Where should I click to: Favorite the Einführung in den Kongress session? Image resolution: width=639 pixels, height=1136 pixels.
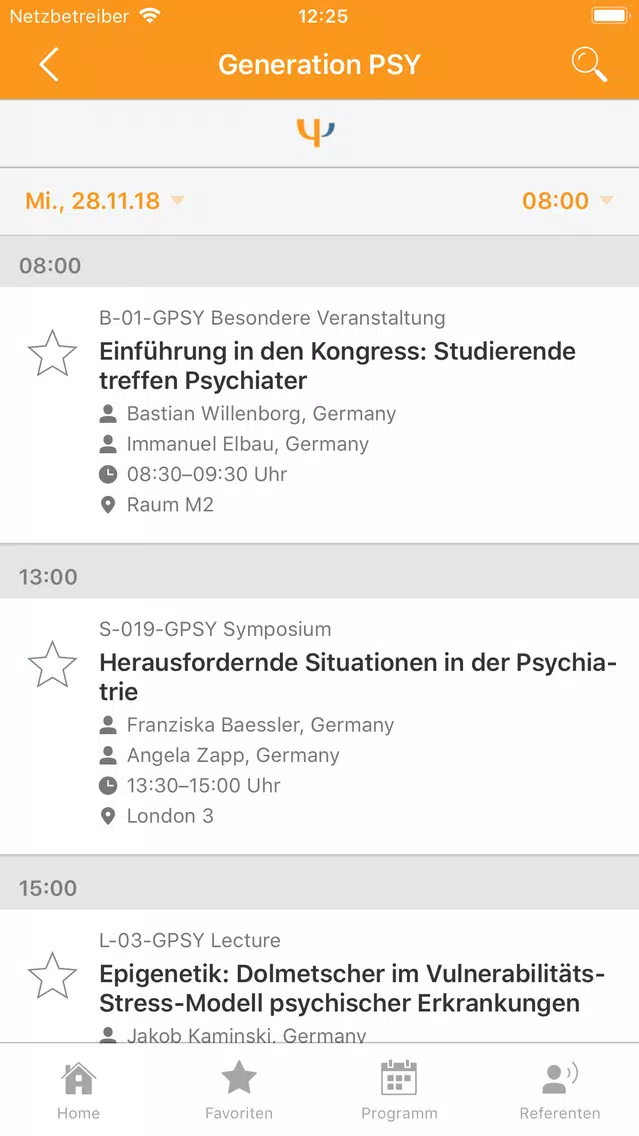[x=52, y=353]
